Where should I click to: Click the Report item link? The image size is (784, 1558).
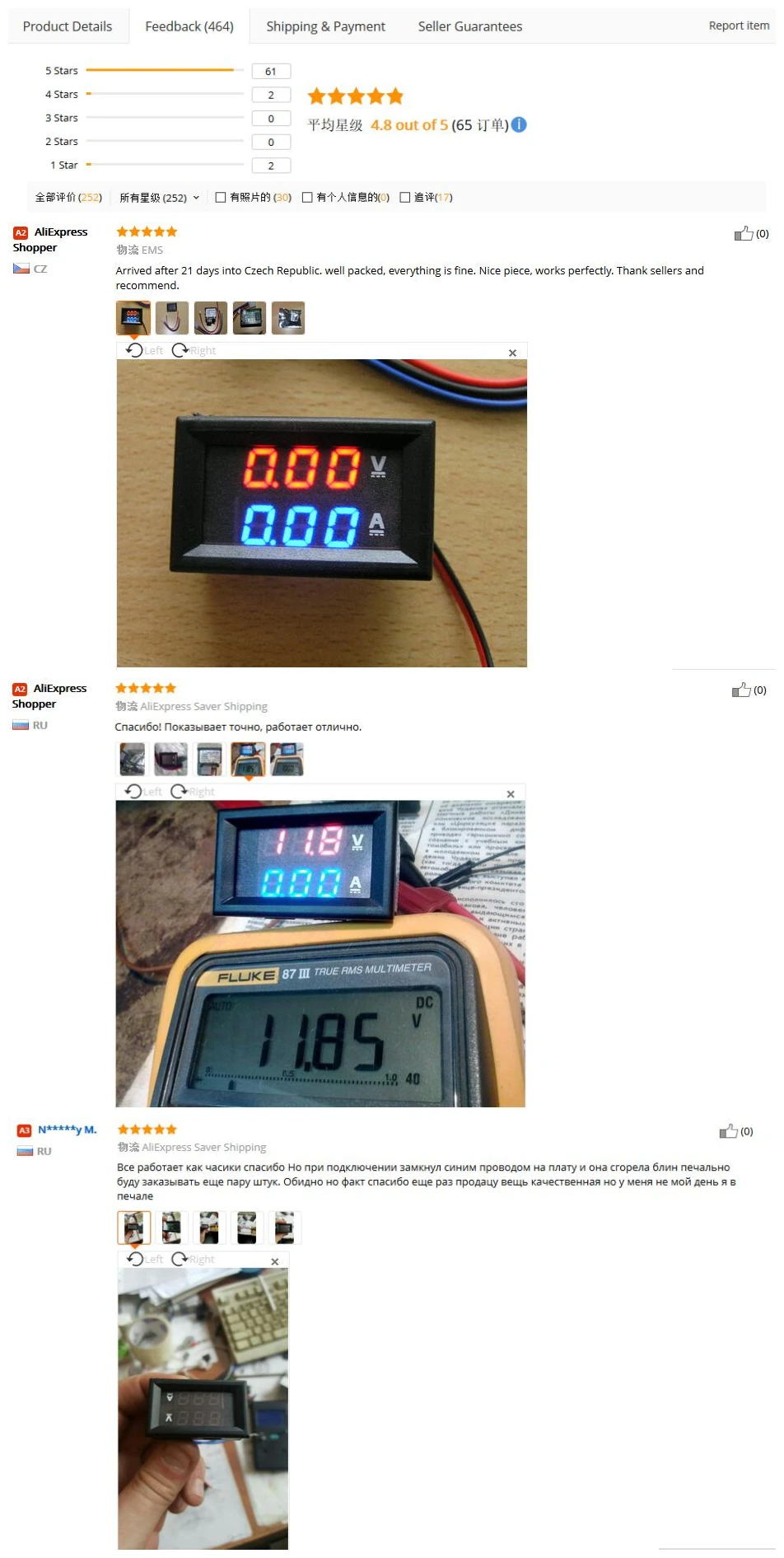739,25
